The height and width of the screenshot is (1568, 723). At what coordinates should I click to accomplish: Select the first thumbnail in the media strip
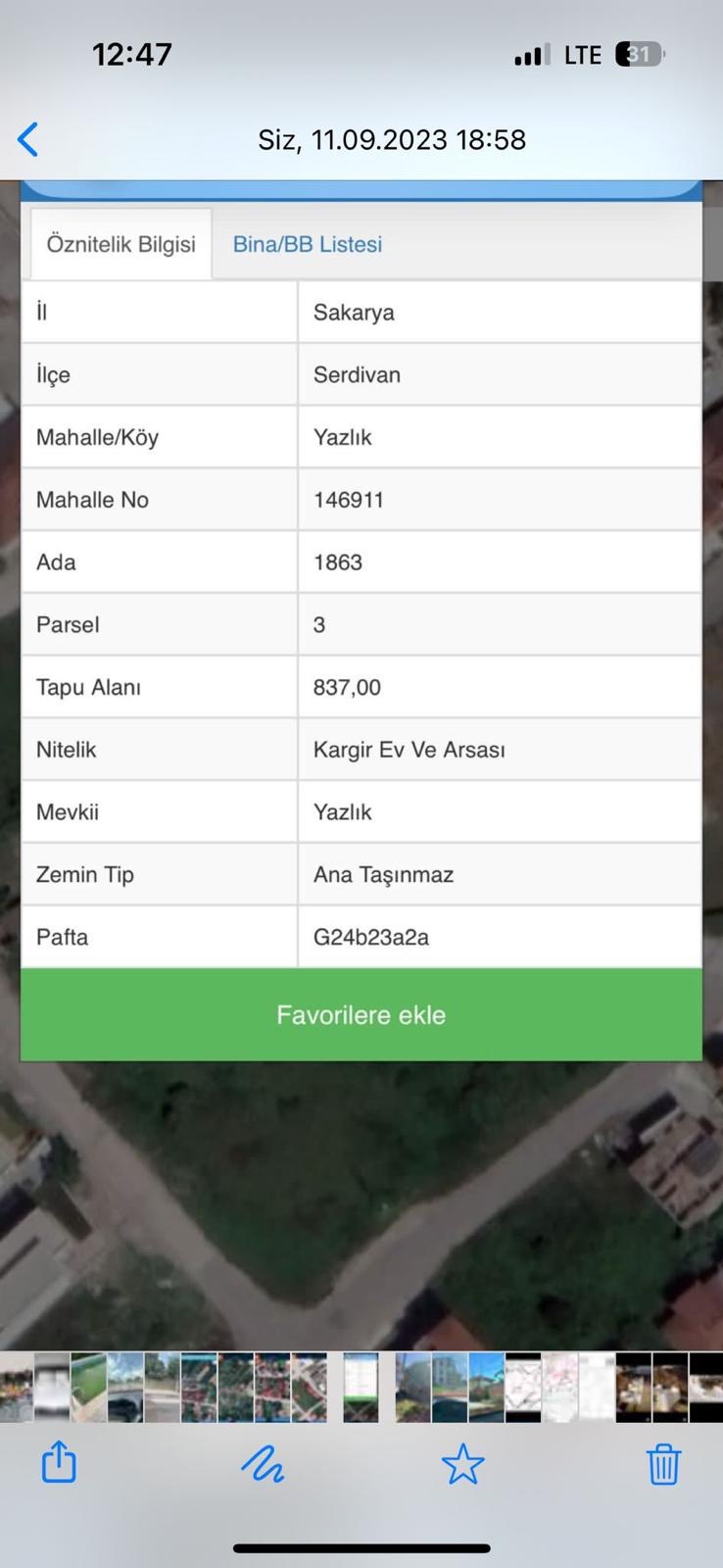pyautogui.click(x=14, y=1388)
